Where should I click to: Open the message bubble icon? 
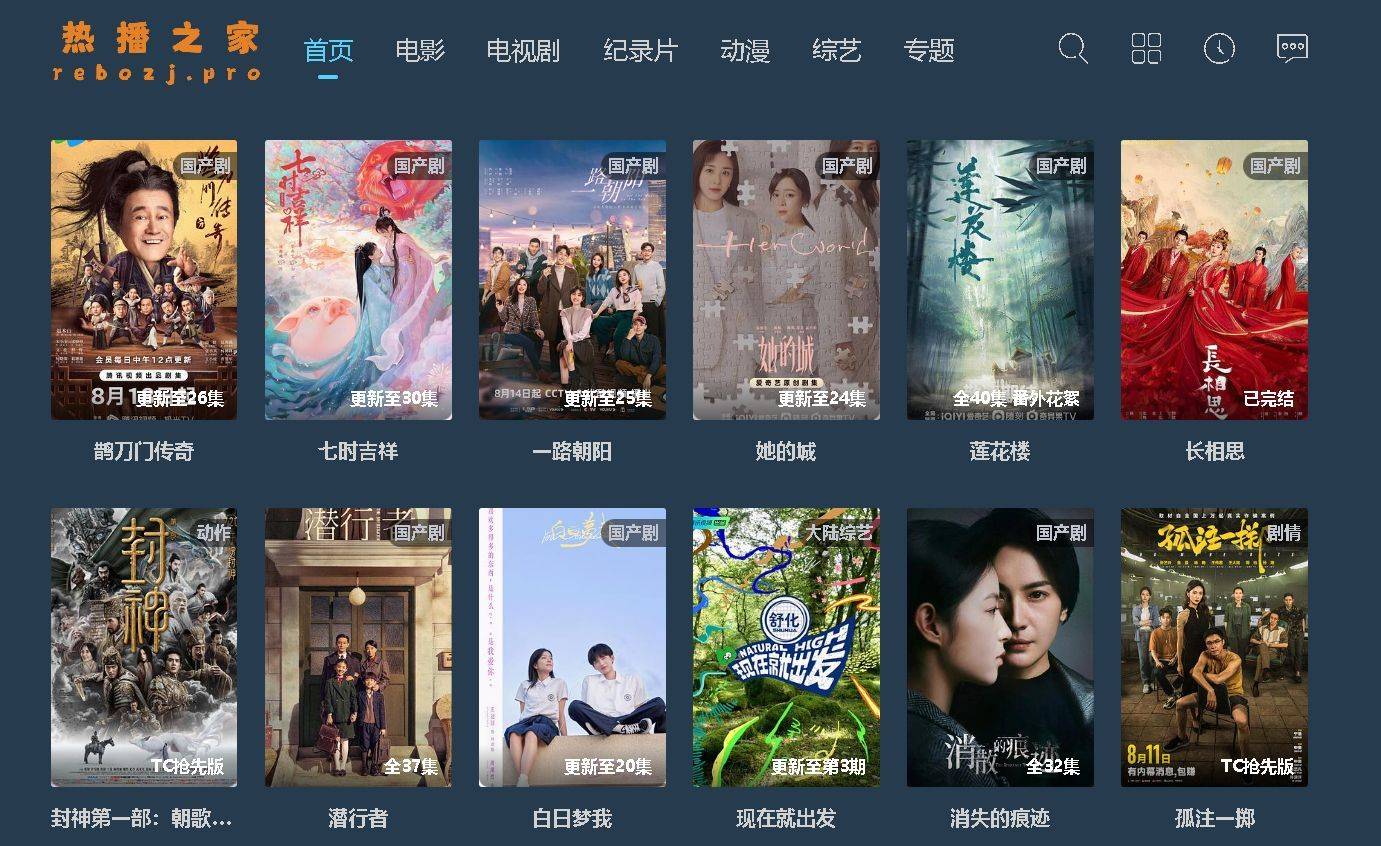point(1292,48)
